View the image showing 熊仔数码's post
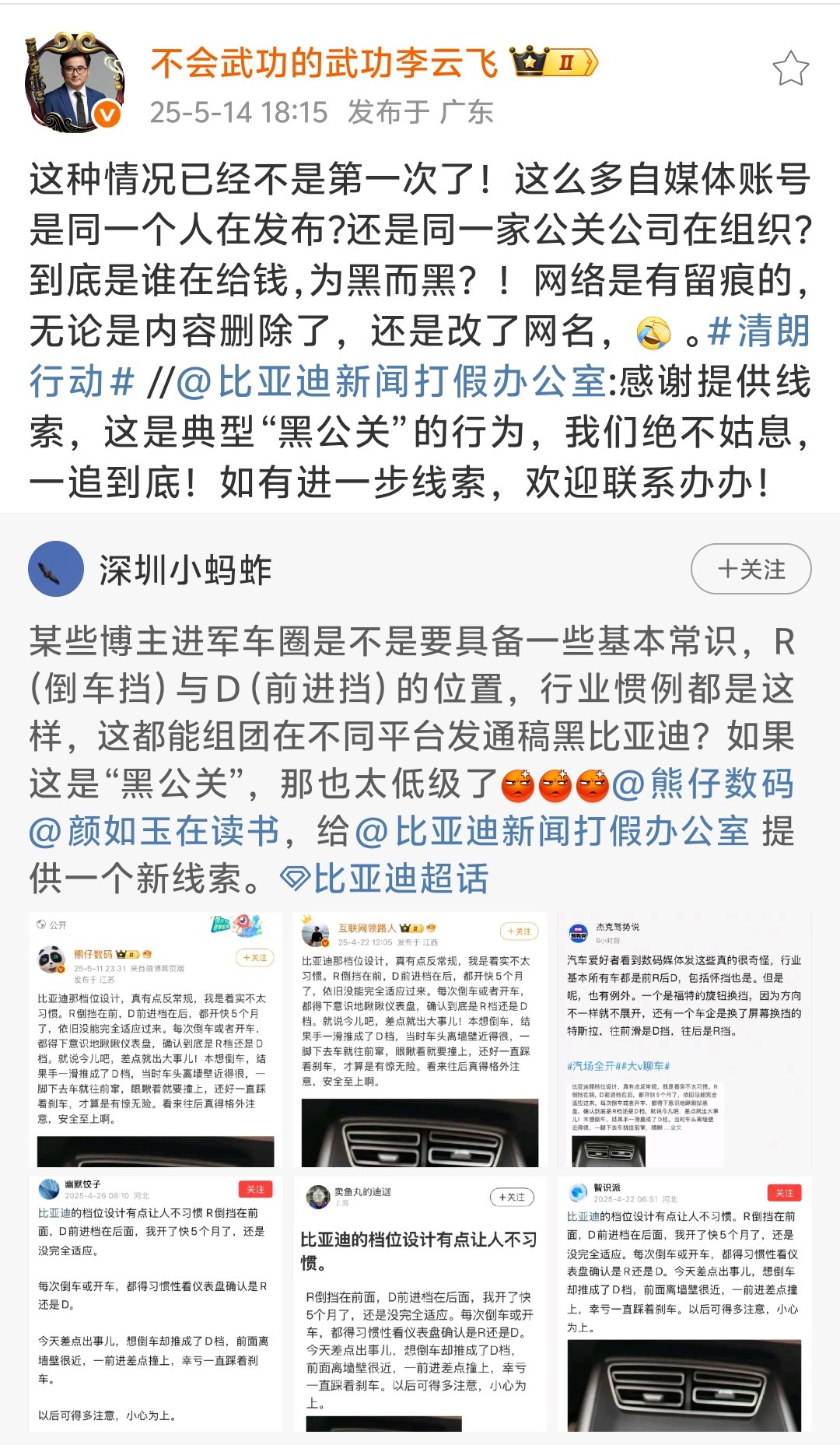The height and width of the screenshot is (1445, 840). coord(156,1040)
